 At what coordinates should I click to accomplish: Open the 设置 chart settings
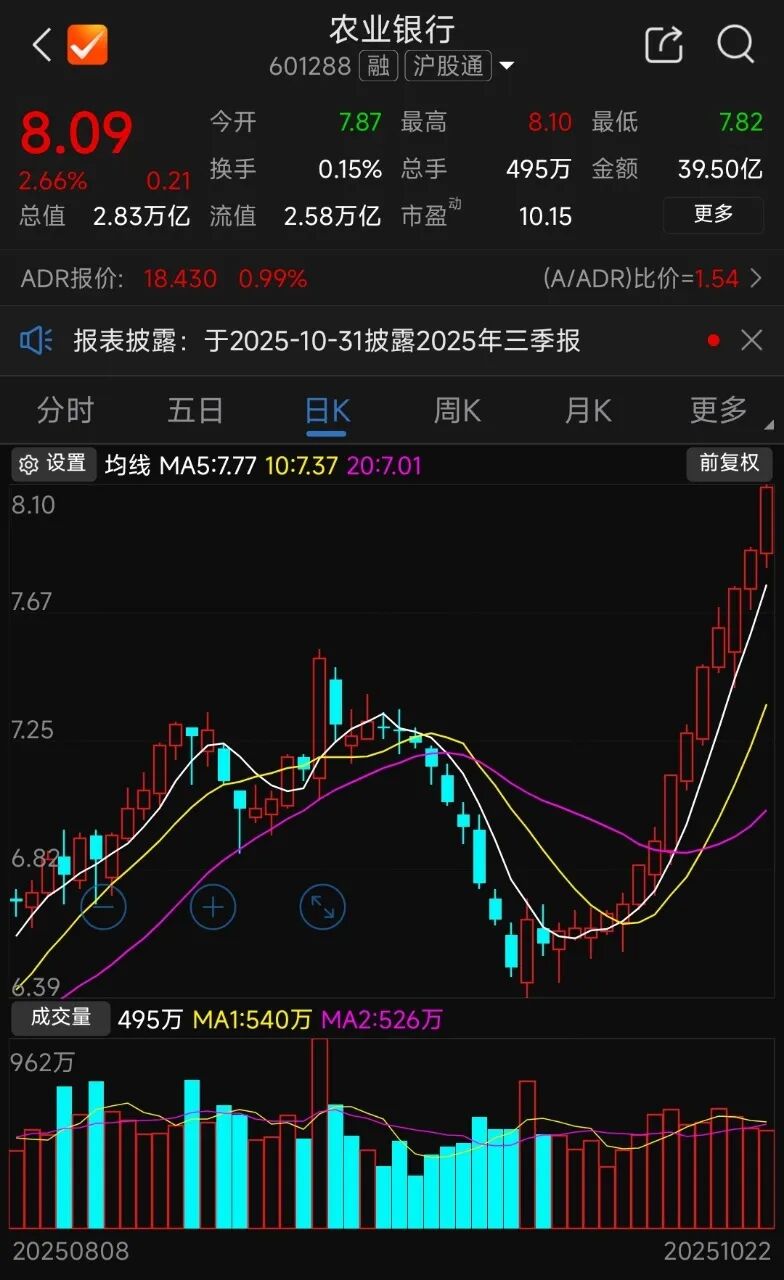[x=54, y=464]
